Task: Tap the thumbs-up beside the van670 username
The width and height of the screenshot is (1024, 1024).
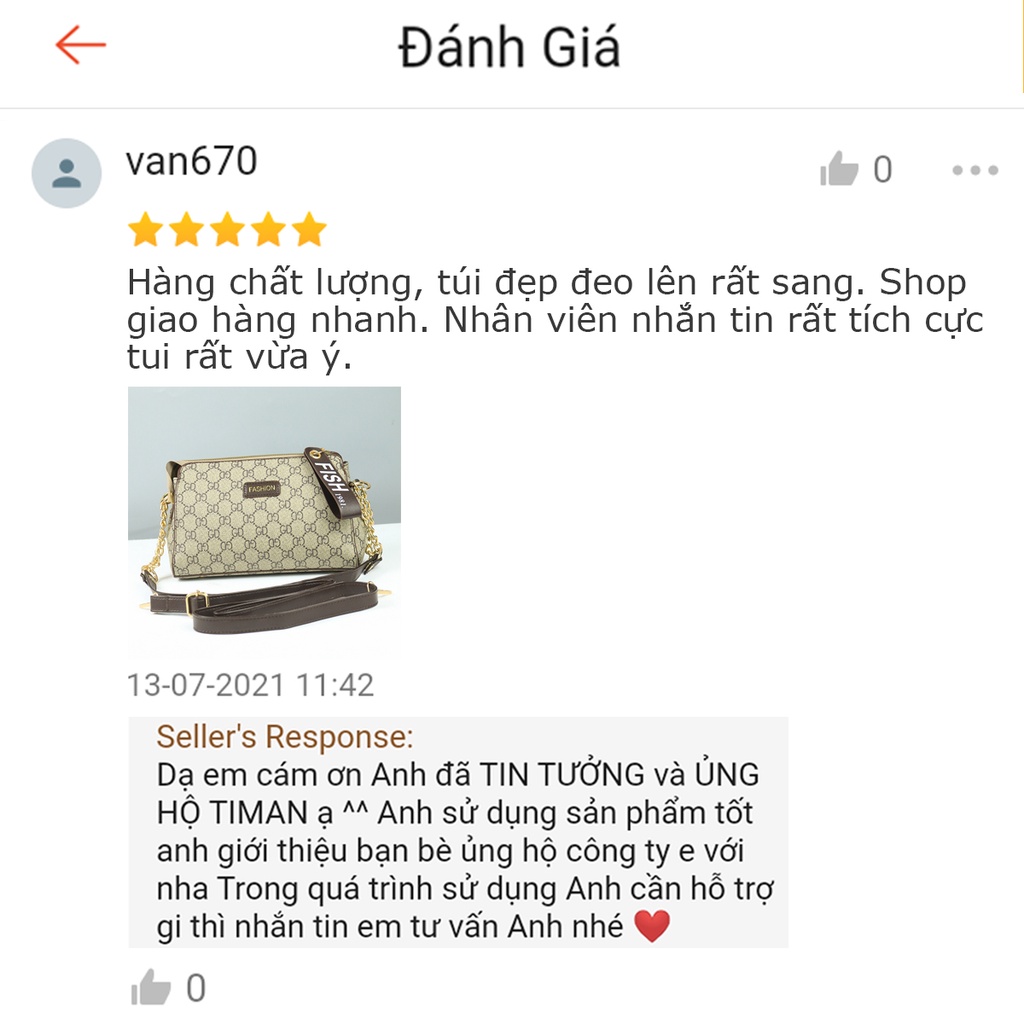Action: point(840,171)
